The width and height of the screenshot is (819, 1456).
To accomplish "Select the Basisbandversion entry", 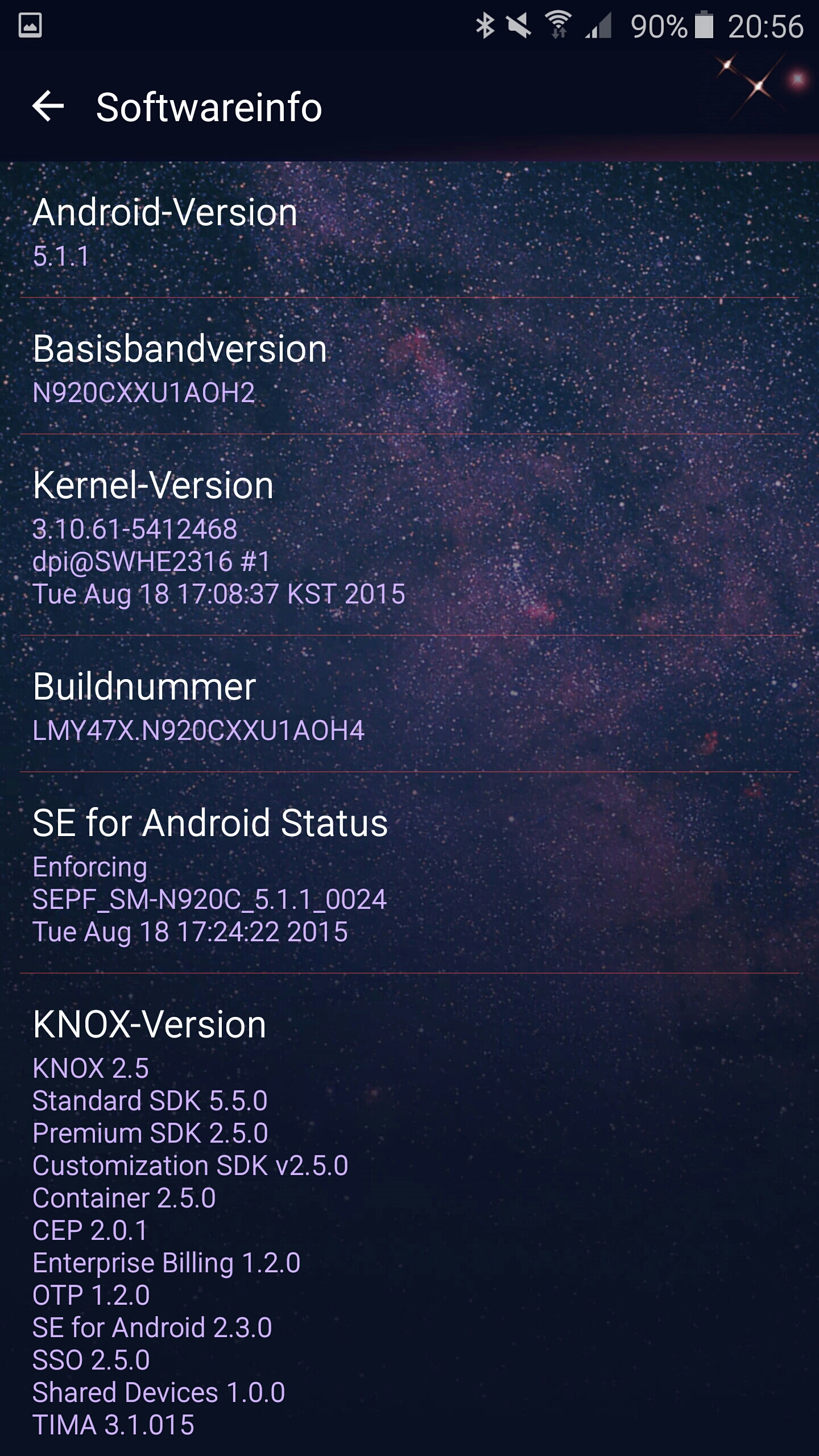I will coord(409,366).
